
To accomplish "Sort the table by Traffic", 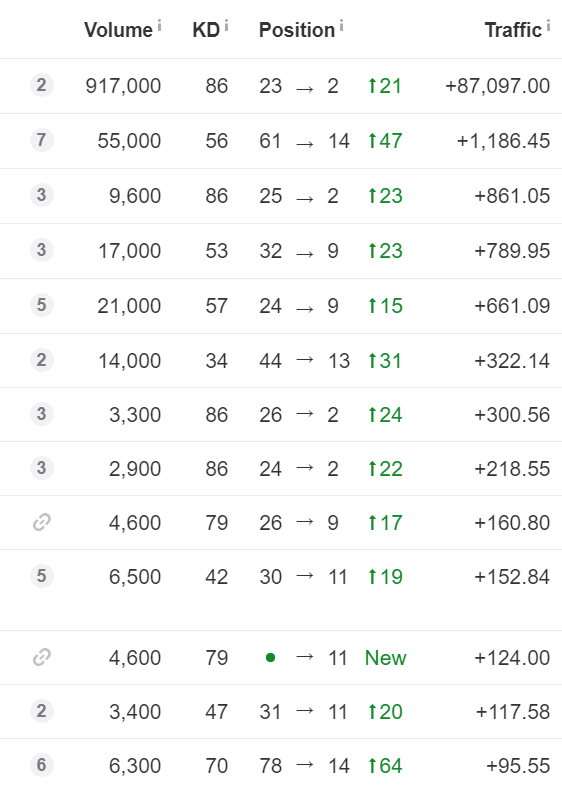I will pyautogui.click(x=513, y=30).
